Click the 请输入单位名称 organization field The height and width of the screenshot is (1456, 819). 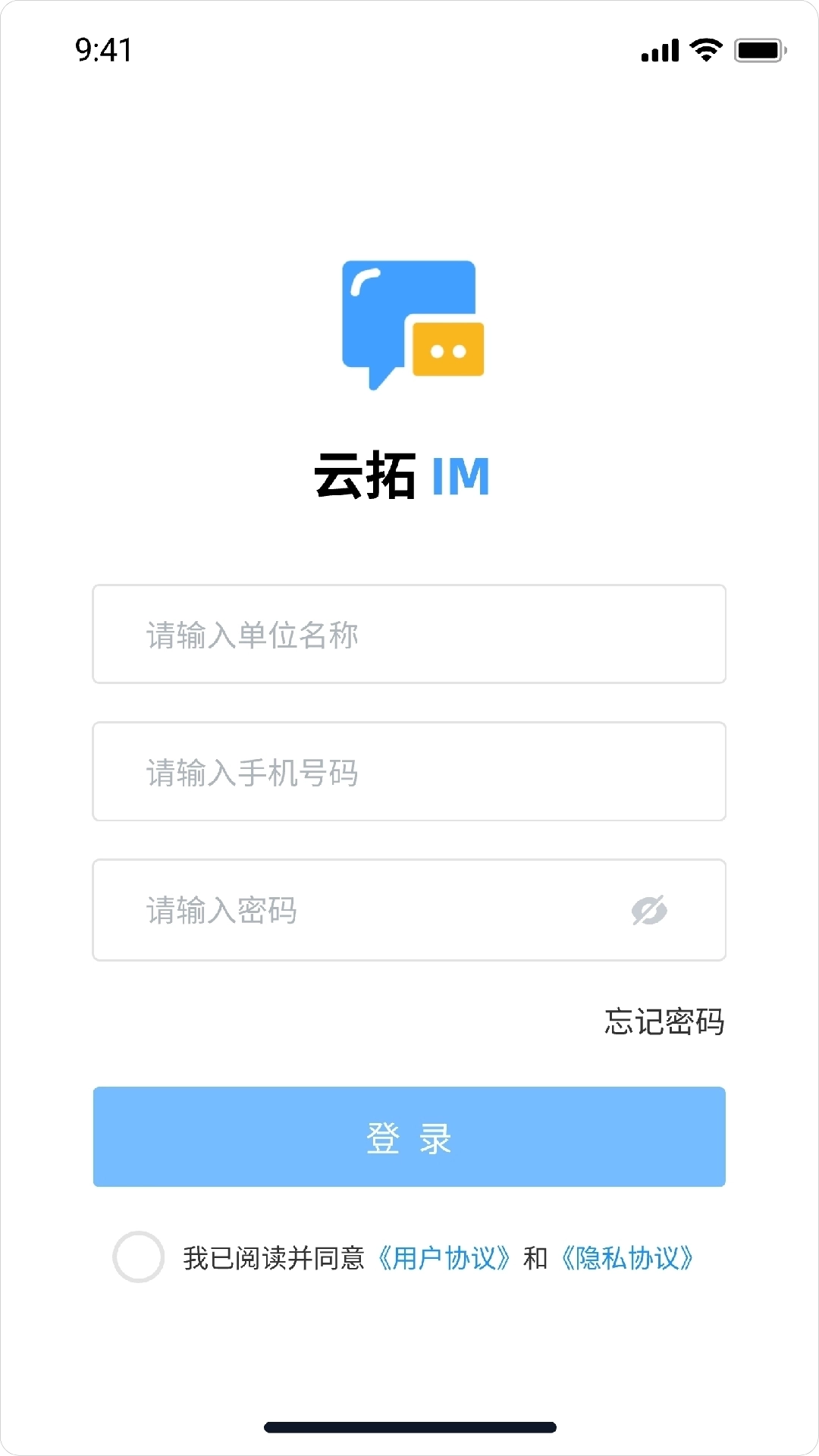(409, 634)
